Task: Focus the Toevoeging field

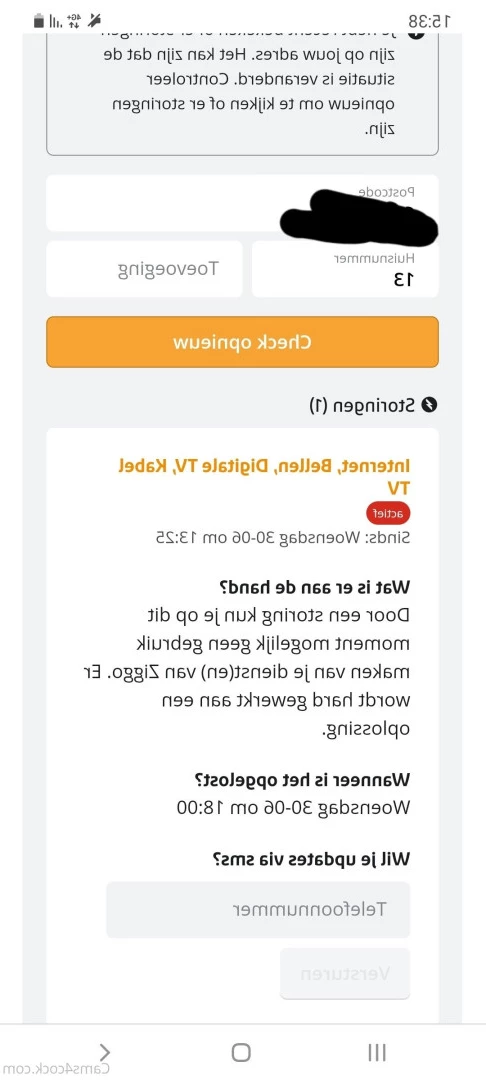Action: tap(144, 269)
